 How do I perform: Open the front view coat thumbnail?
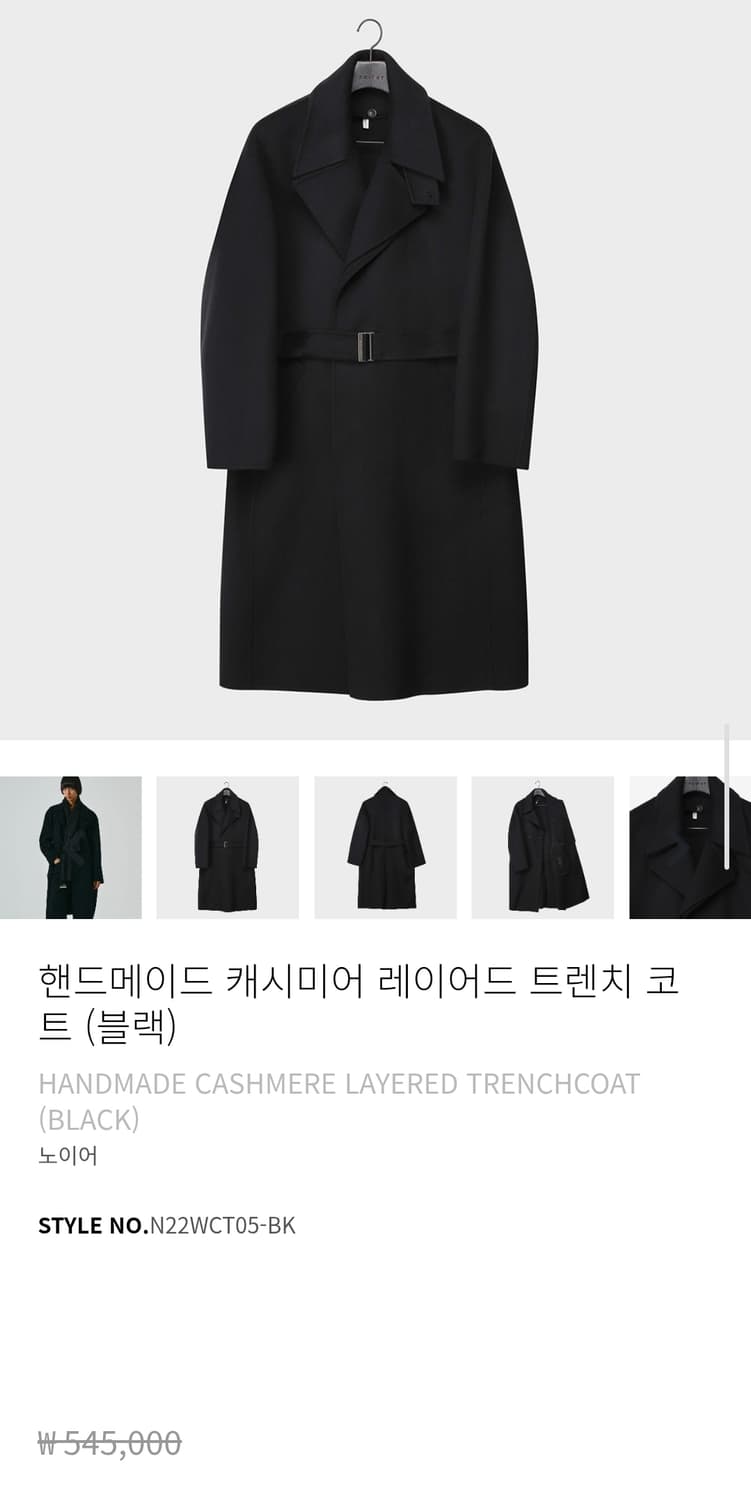[227, 846]
